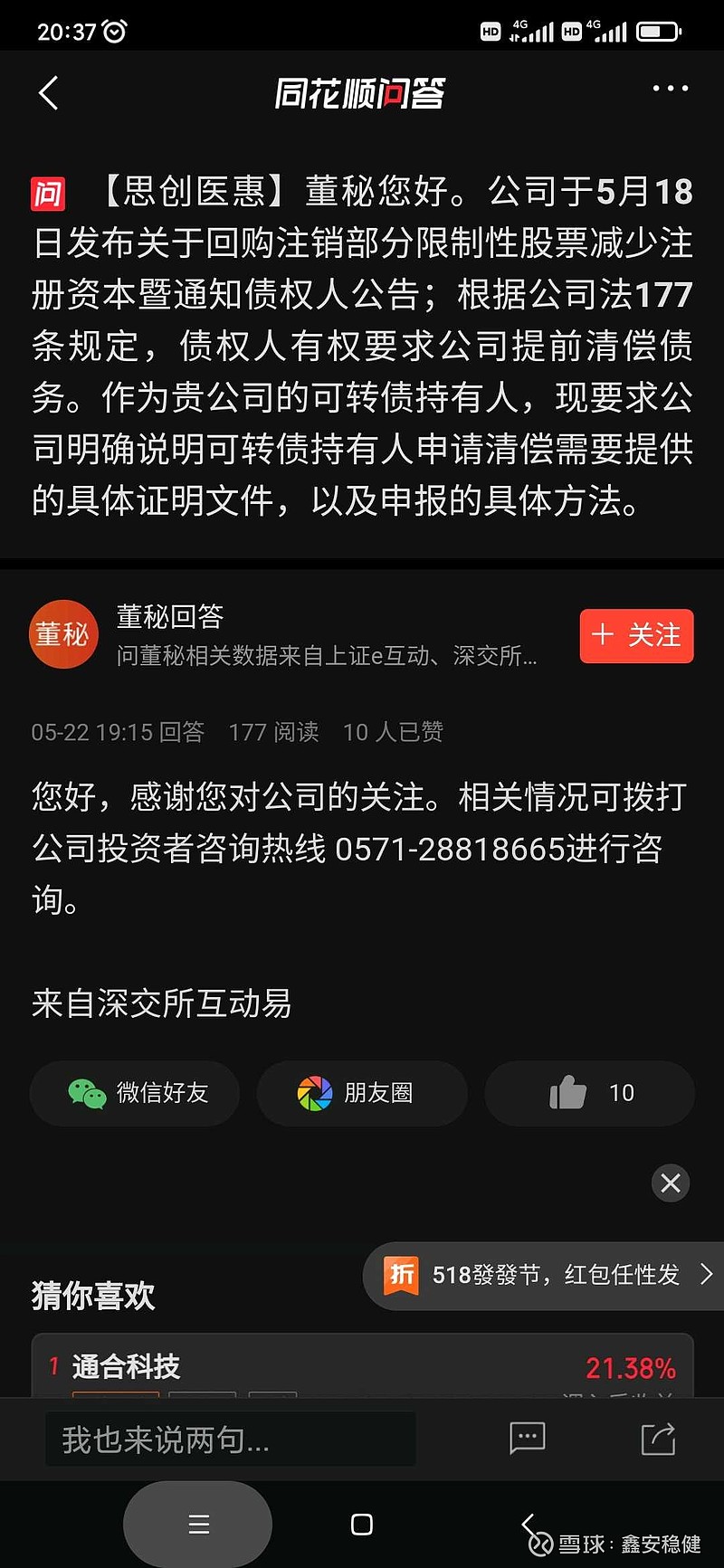Share the answer to 朋友圈
Screen dimensions: 724x1568
[362, 1093]
